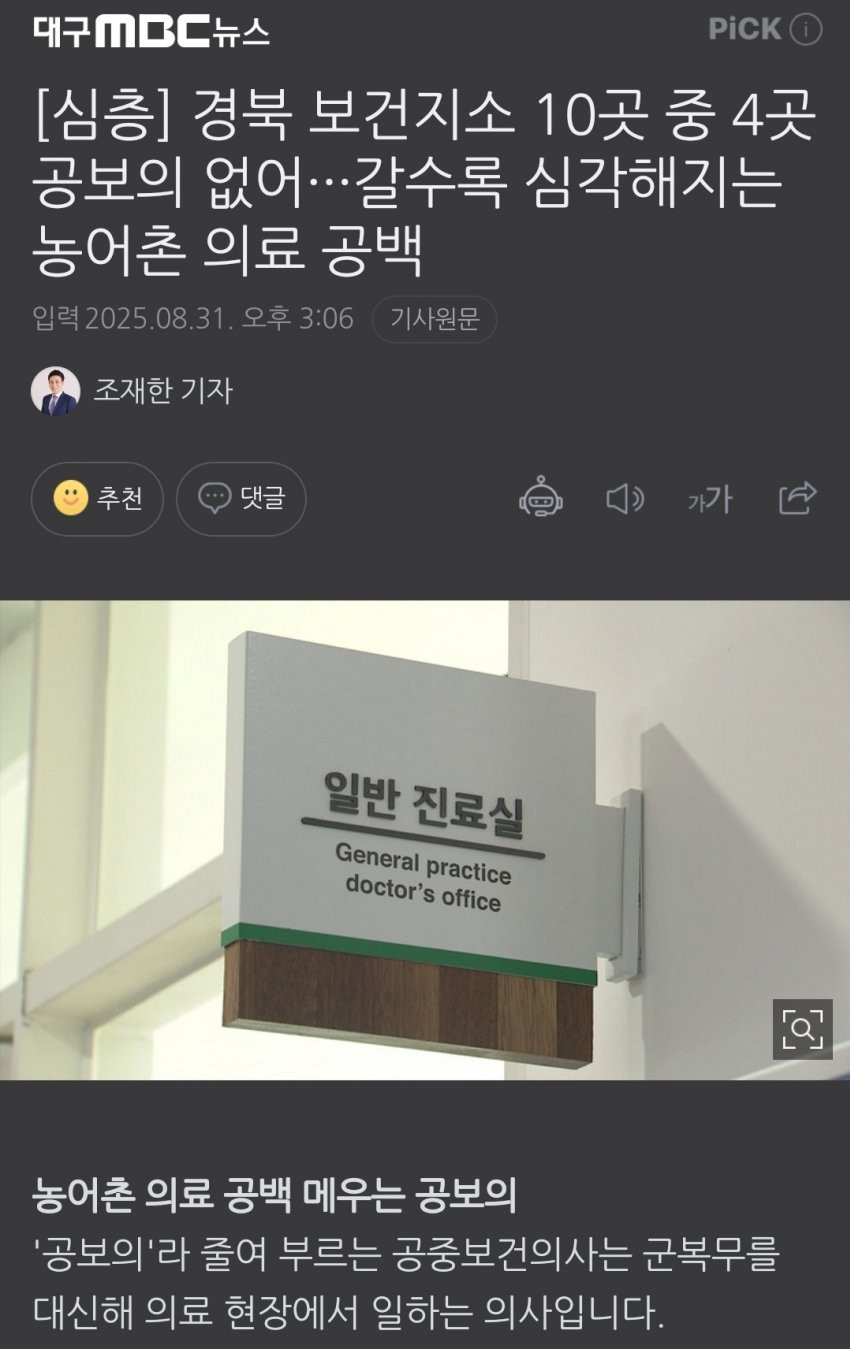Open the 댓글 comments
850x1349 pixels.
[x=241, y=498]
